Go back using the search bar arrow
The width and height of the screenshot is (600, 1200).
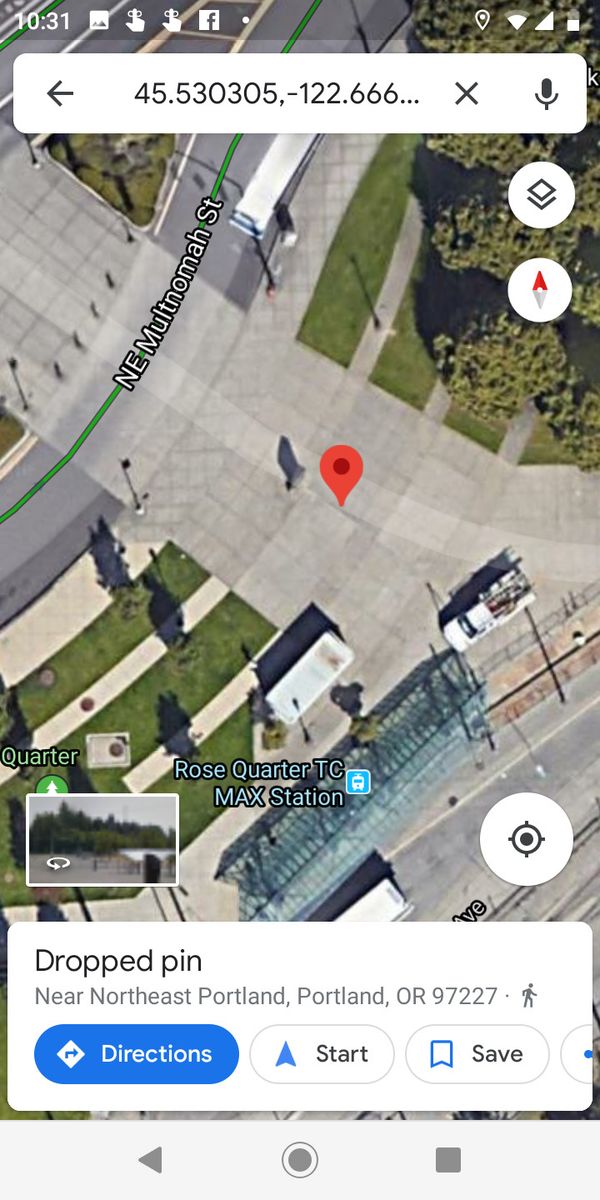tap(60, 93)
